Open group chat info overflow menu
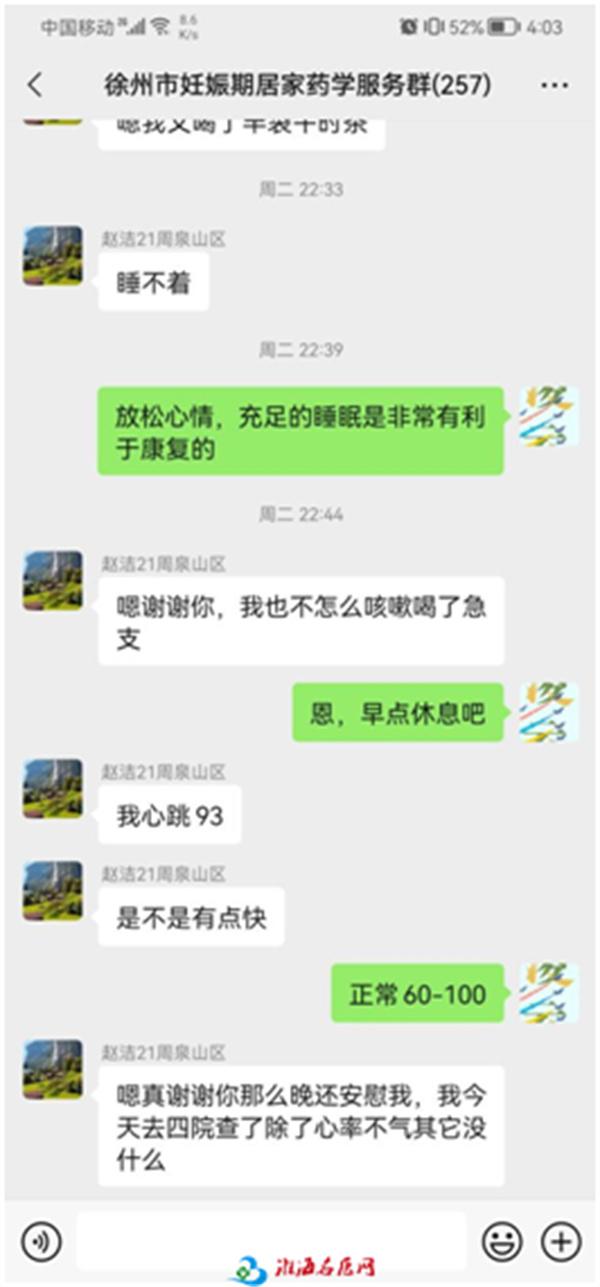 (x=554, y=86)
